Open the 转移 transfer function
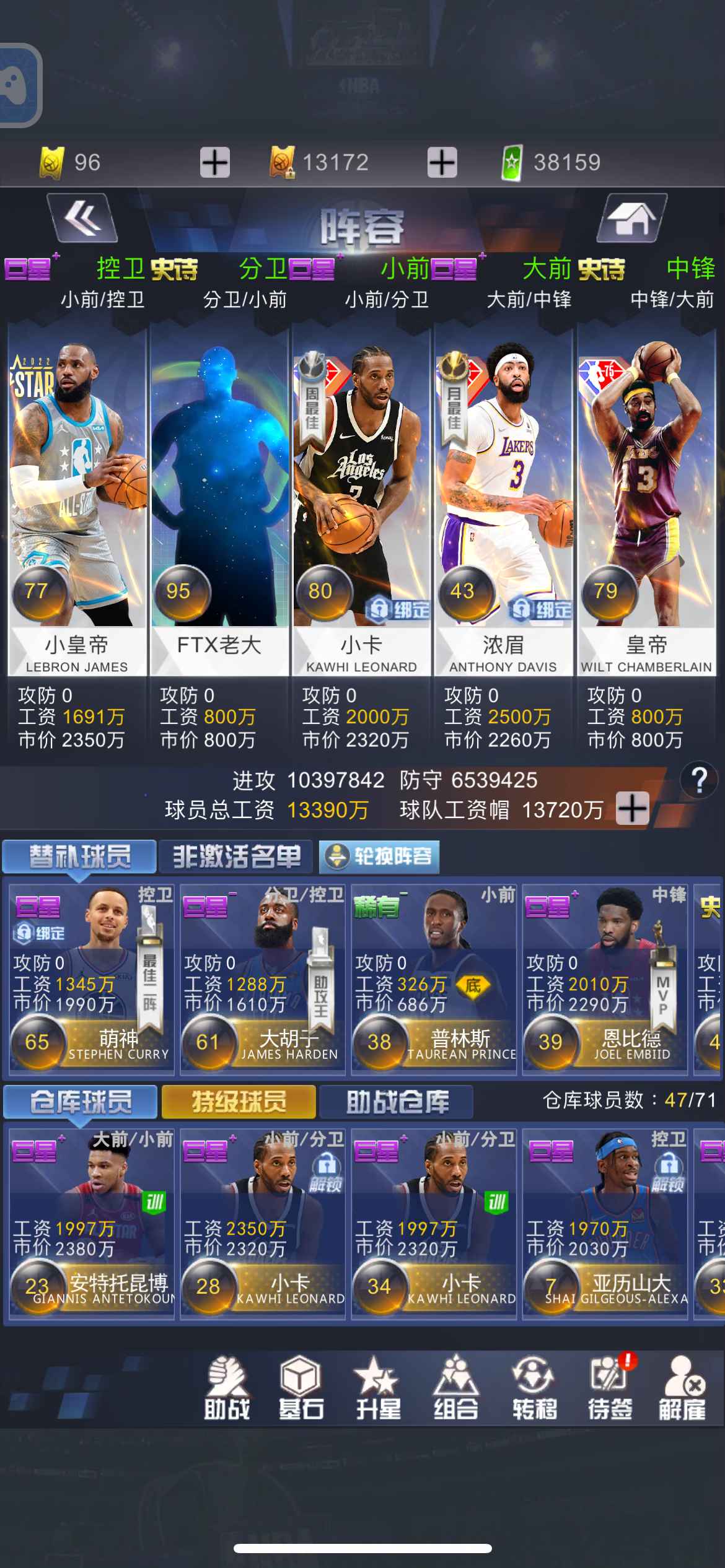This screenshot has width=725, height=1568. (x=534, y=1388)
